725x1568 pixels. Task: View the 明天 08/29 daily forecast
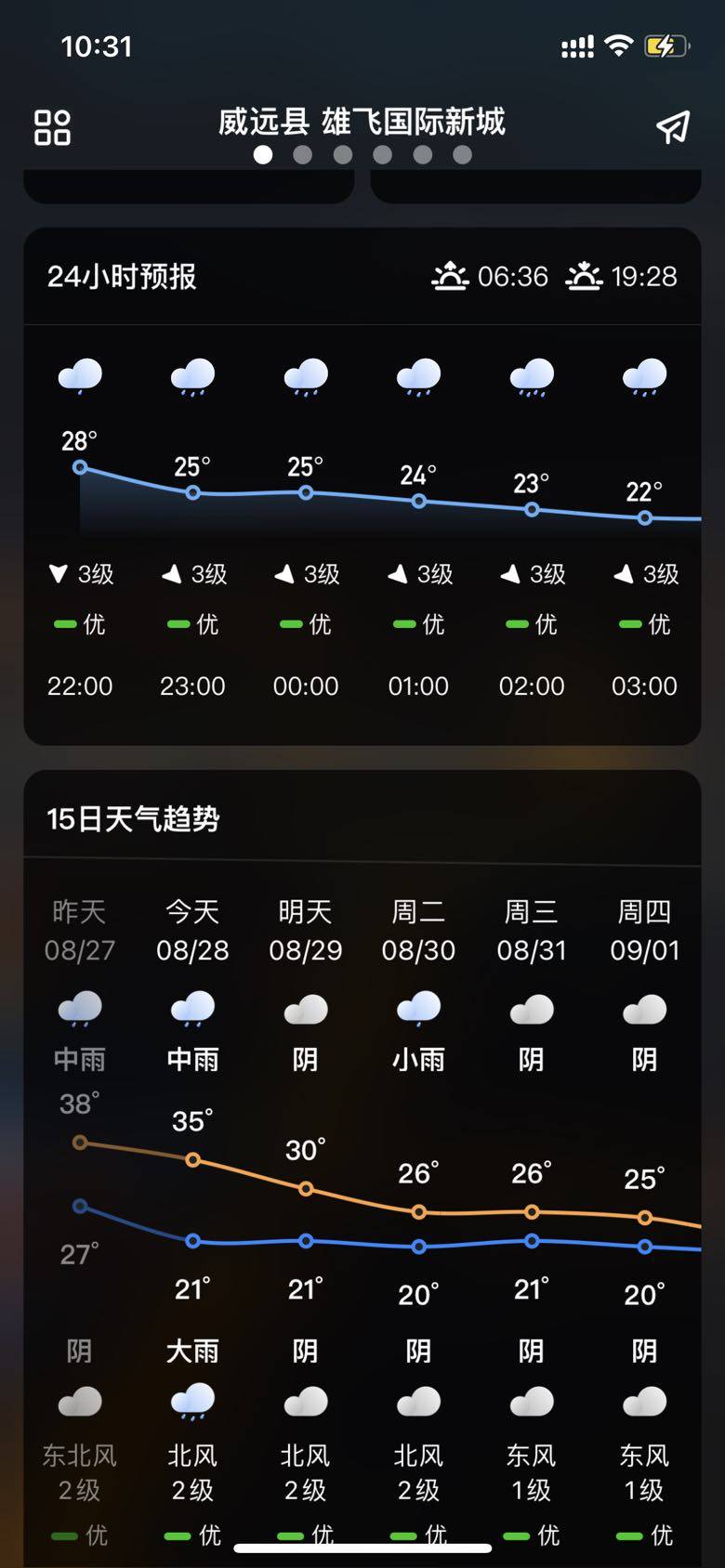point(306,932)
